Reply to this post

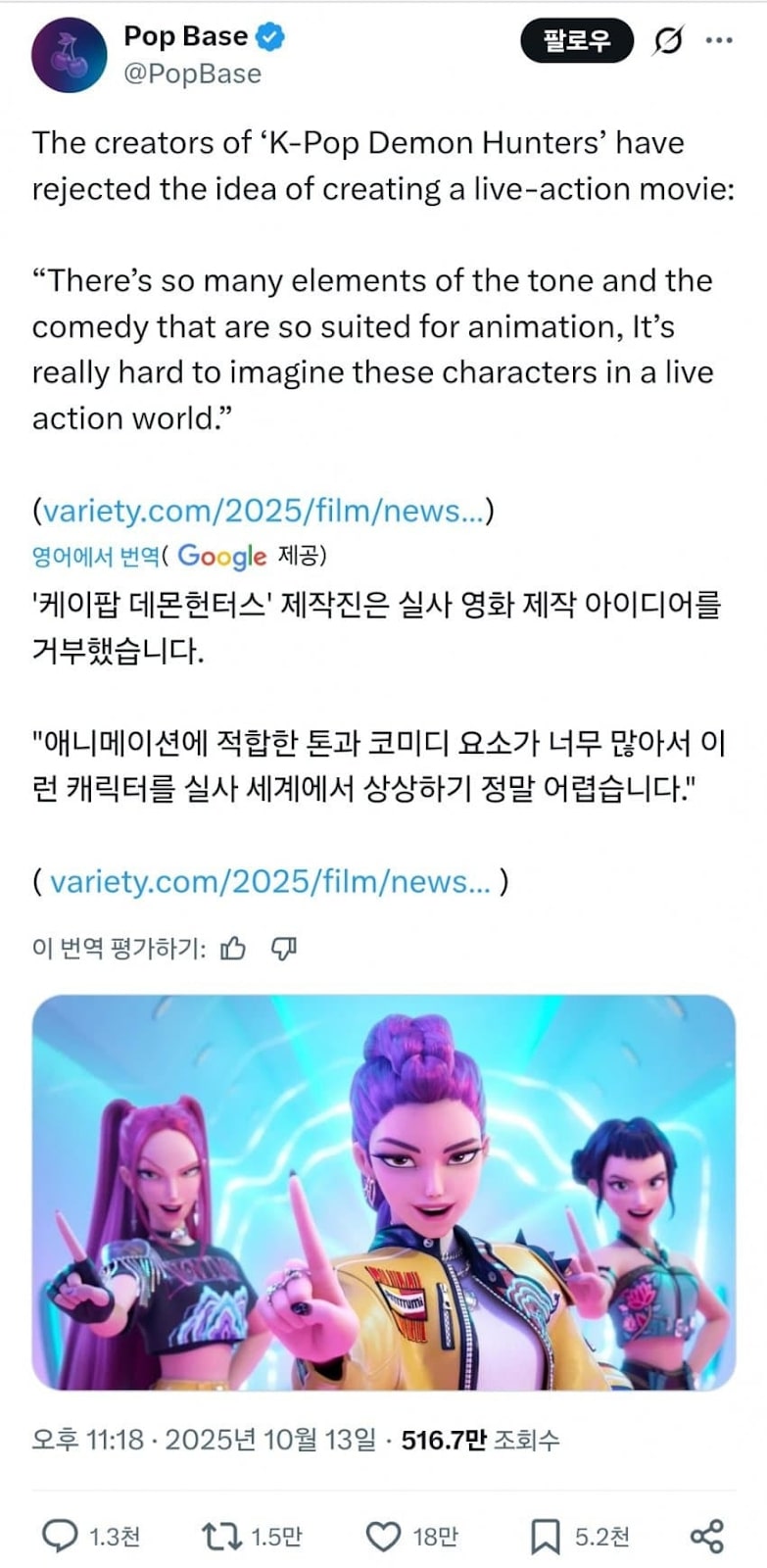click(x=61, y=1536)
